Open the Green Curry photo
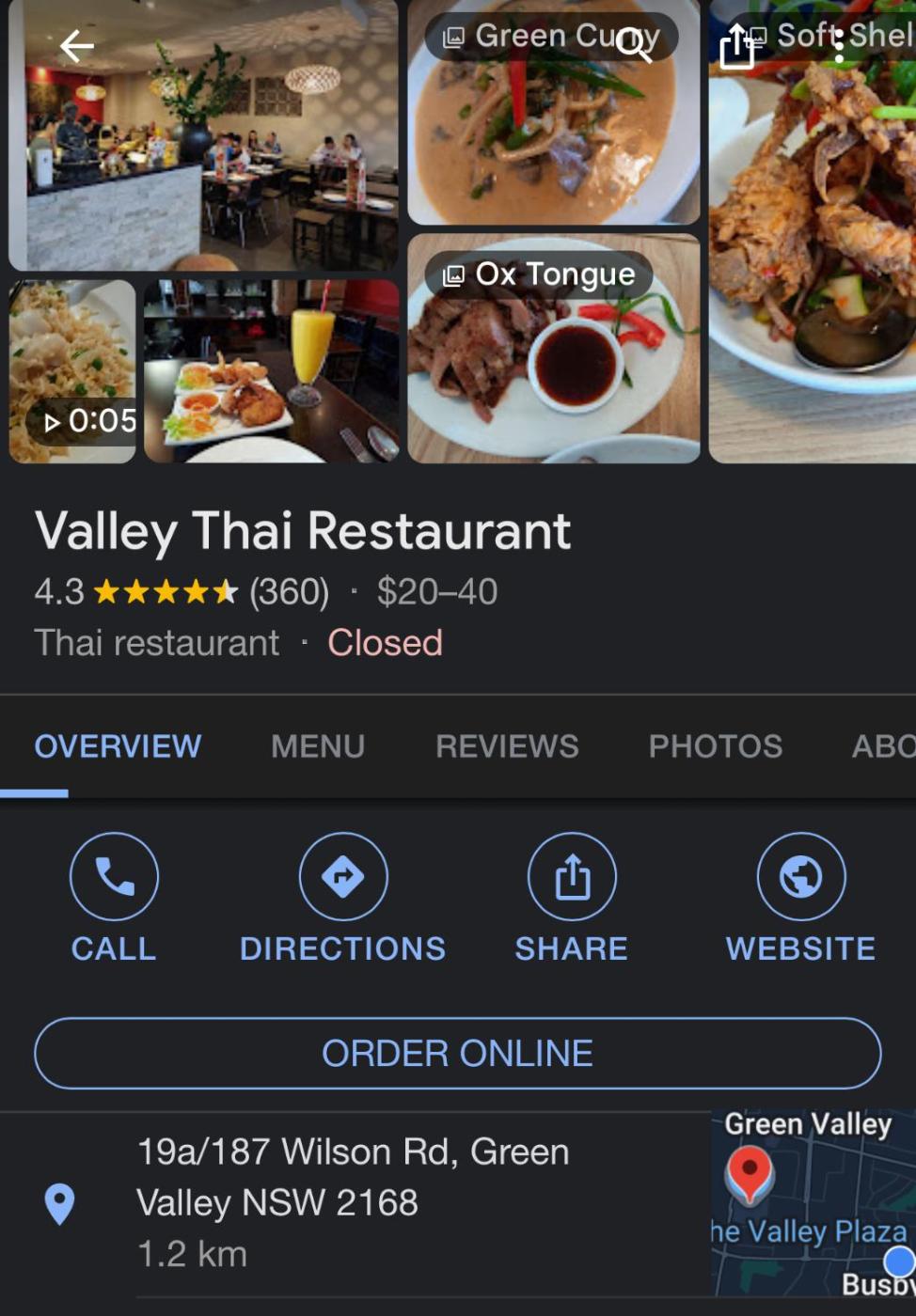The image size is (916, 1316). [x=553, y=132]
